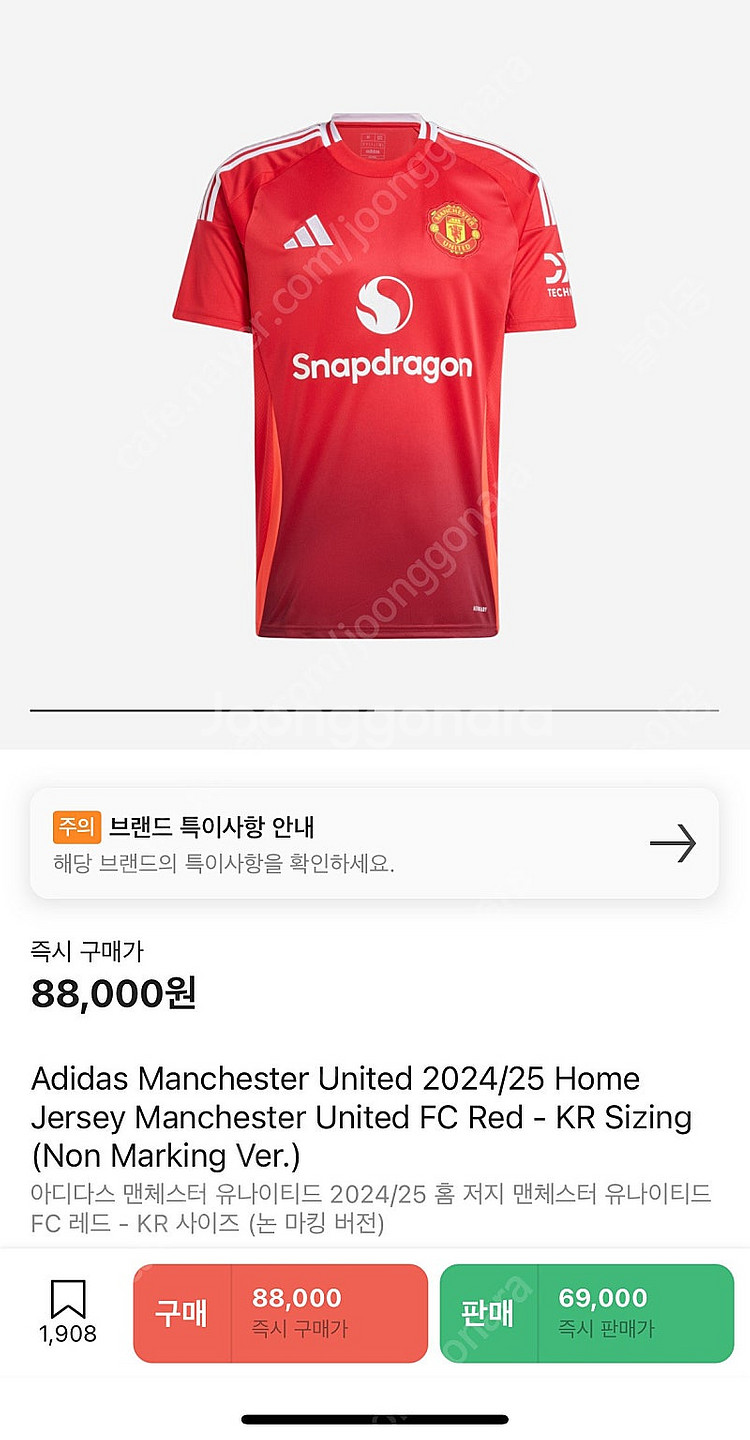View the jersey product image

point(374,375)
